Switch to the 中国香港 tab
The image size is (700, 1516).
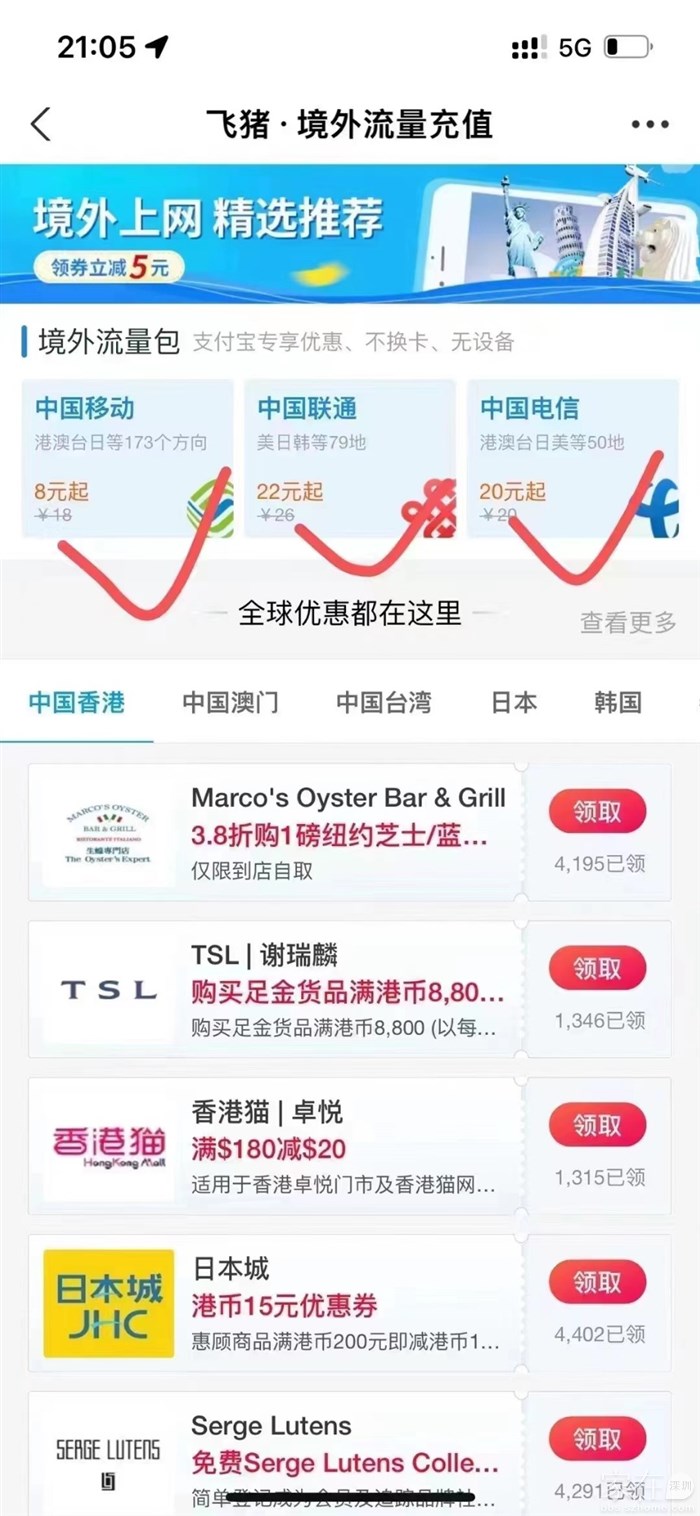77,702
